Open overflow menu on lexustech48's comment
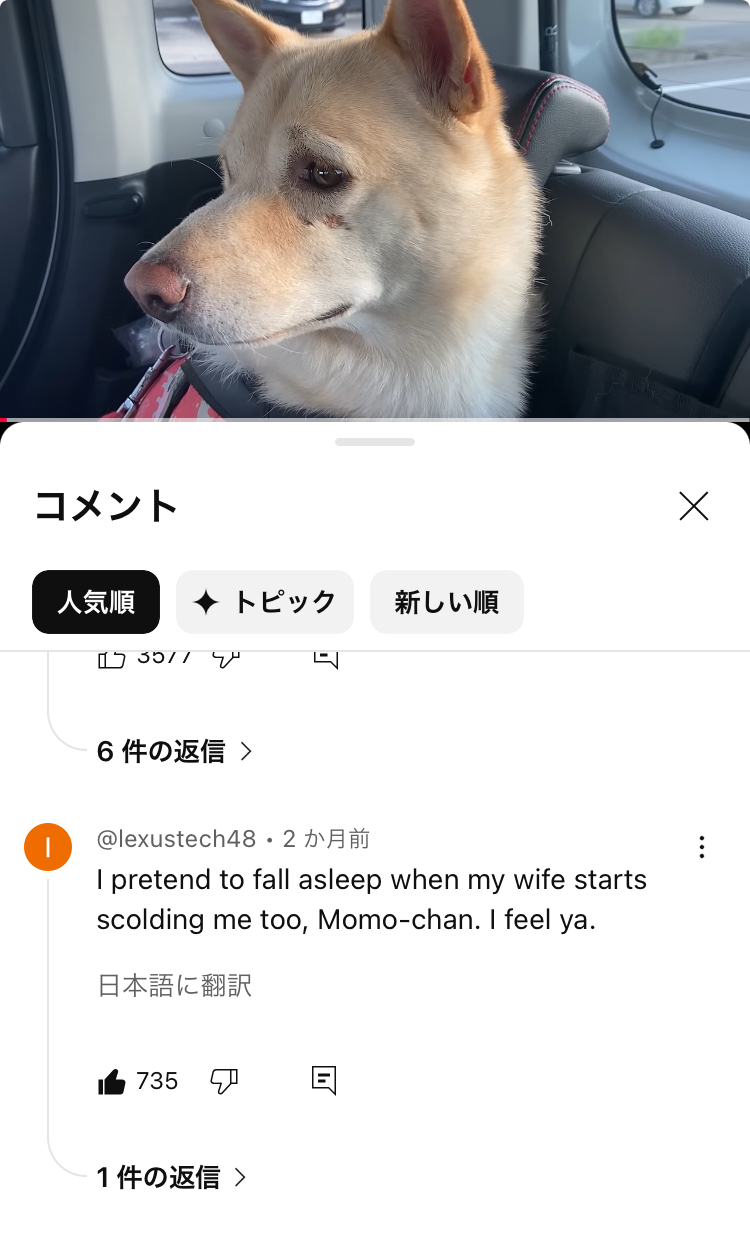 pos(702,847)
